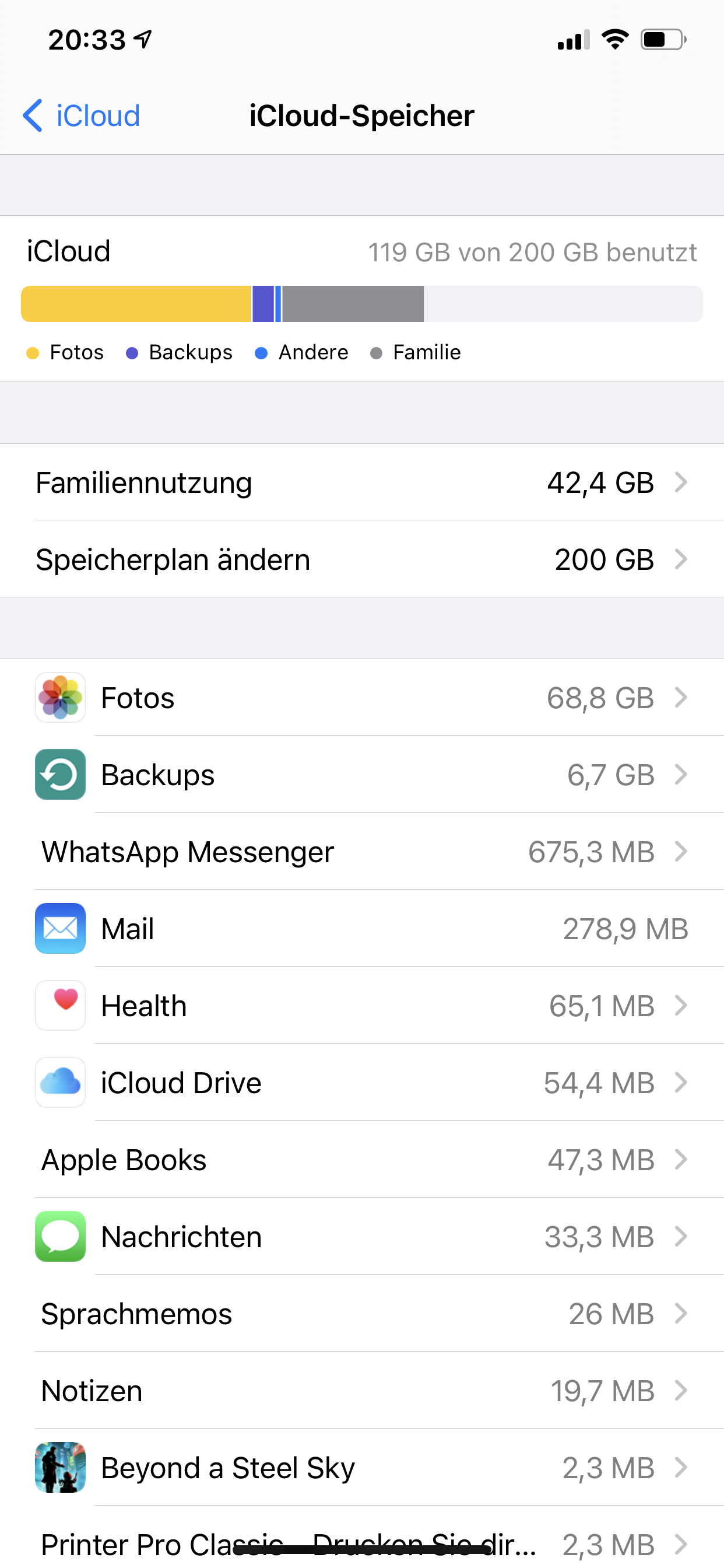Tap the Apple Books row
Viewport: 724px width, 1568px height.
point(361,1160)
